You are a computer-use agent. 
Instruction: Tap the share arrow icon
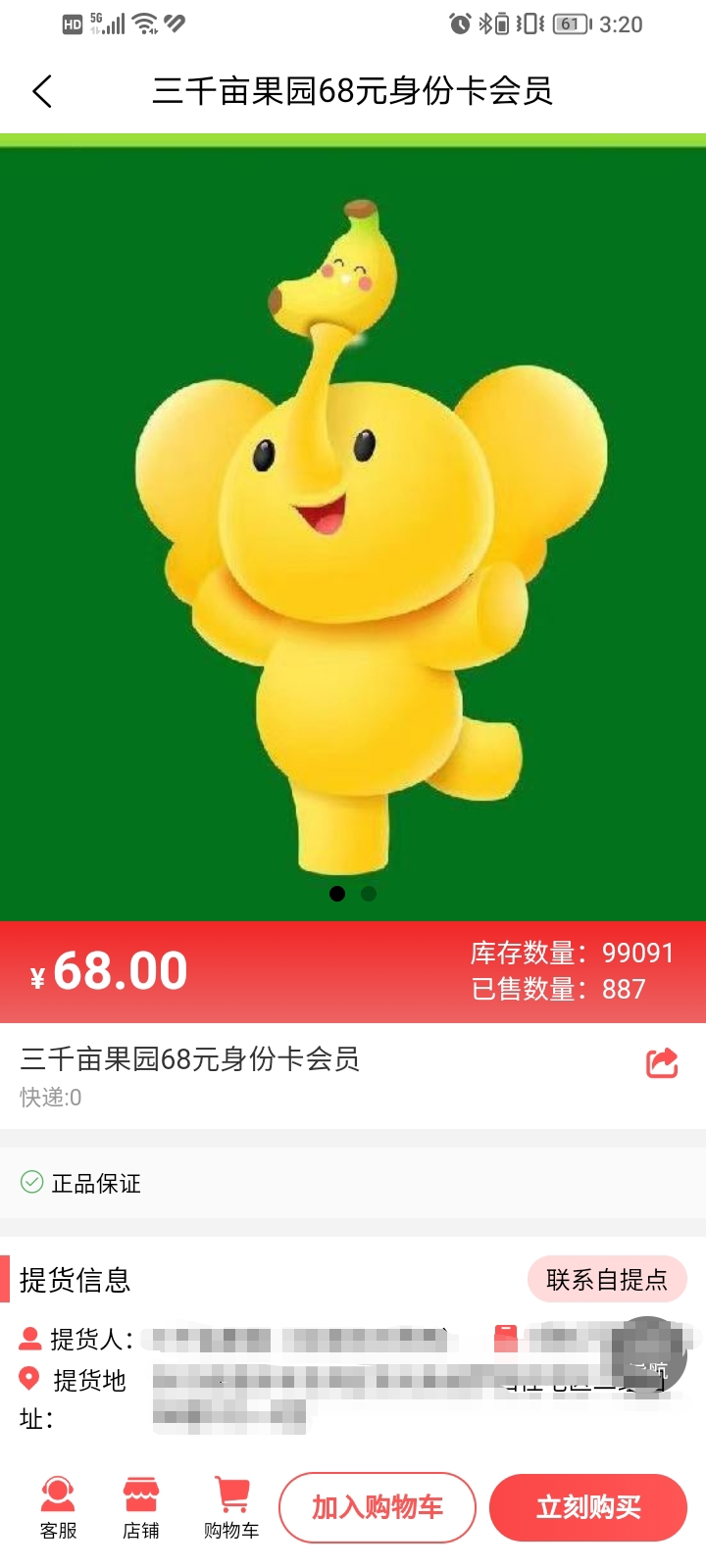(x=661, y=1062)
